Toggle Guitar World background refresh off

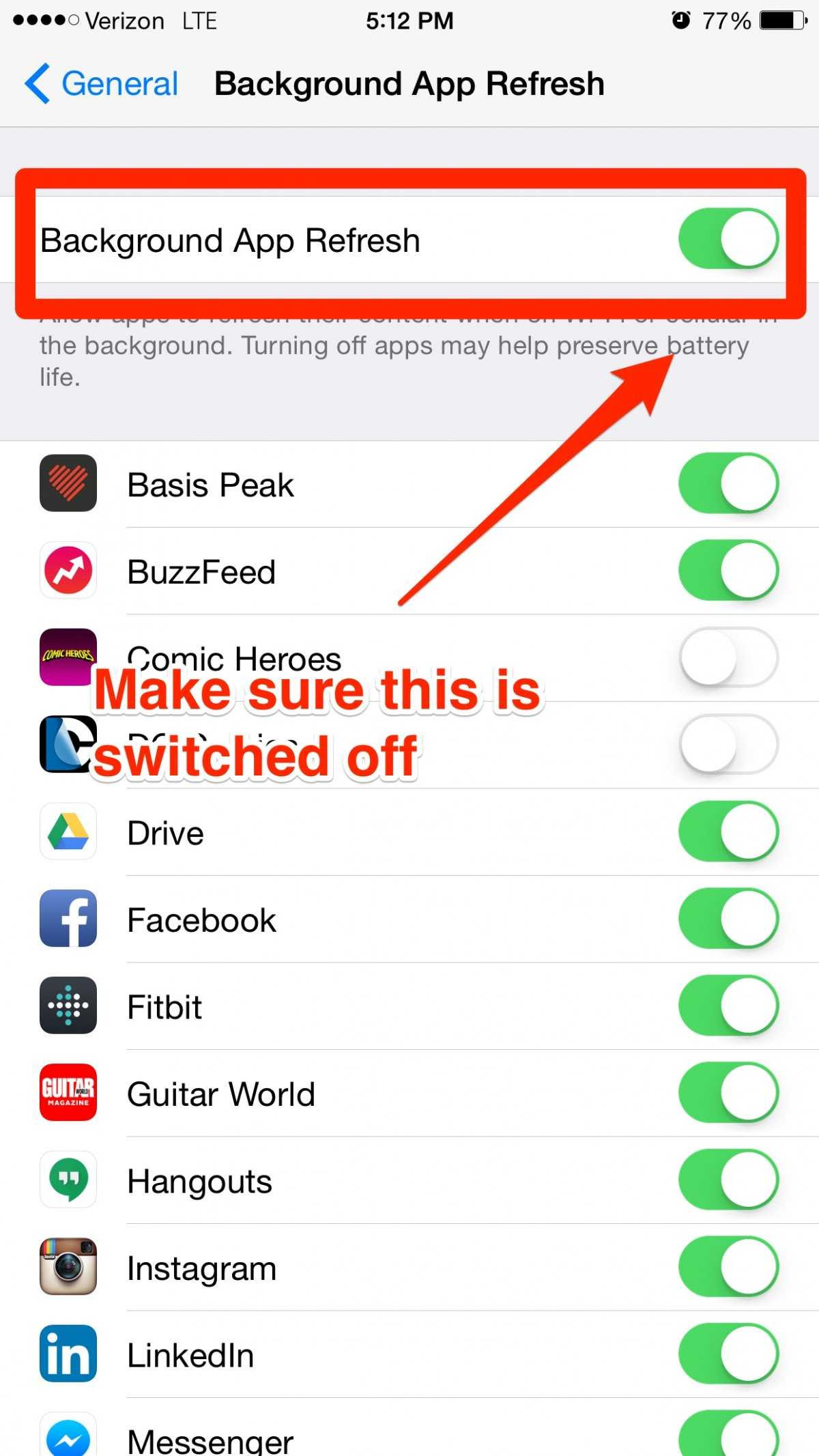(728, 1092)
